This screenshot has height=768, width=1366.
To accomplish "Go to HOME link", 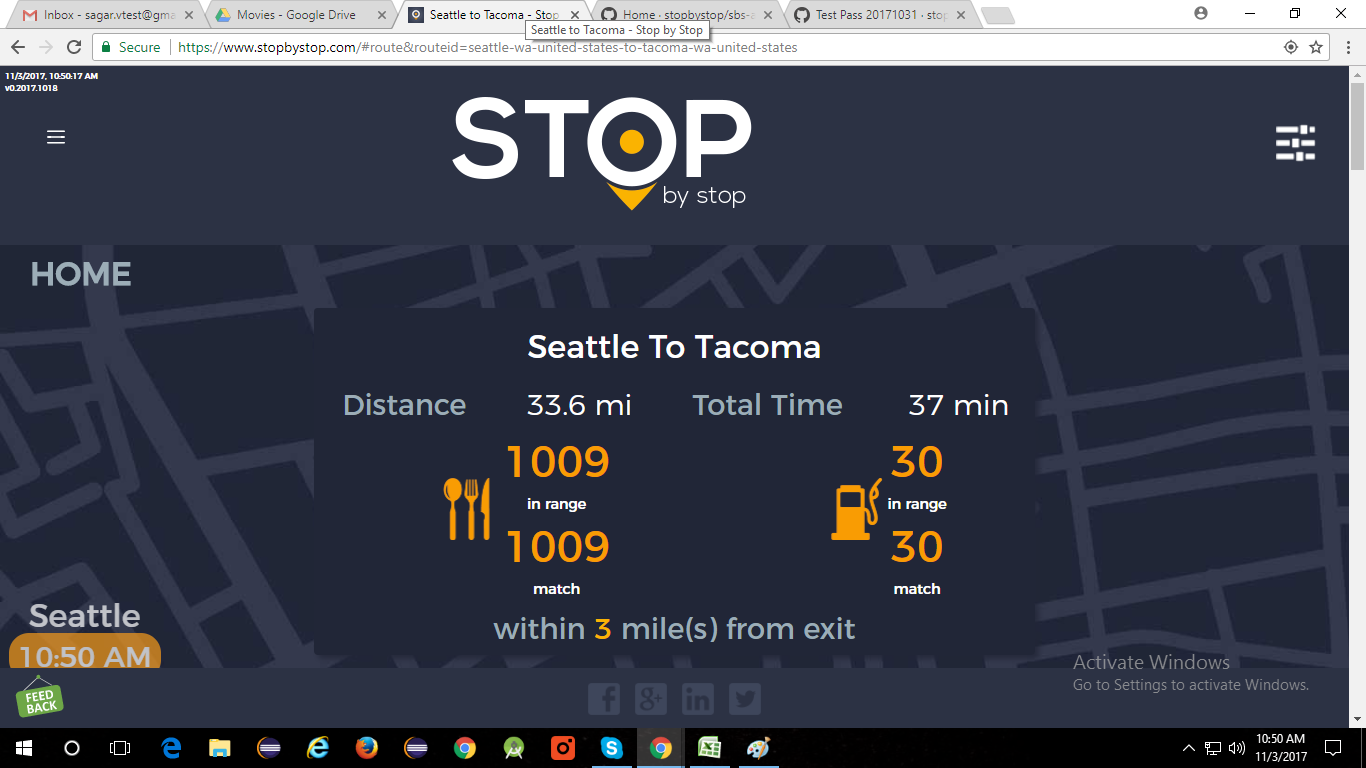I will (x=81, y=274).
